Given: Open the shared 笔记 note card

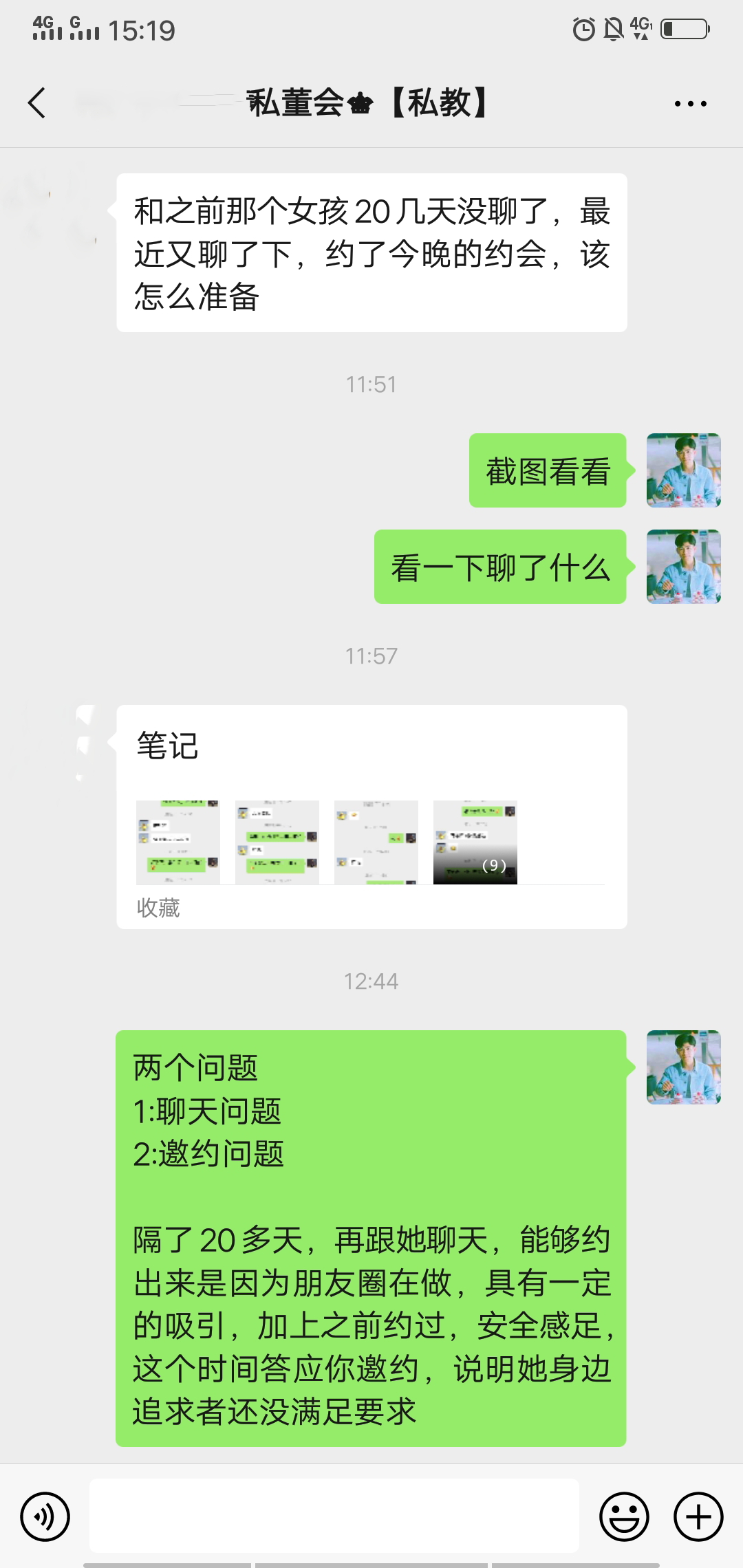Looking at the screenshot, I should 371,816.
